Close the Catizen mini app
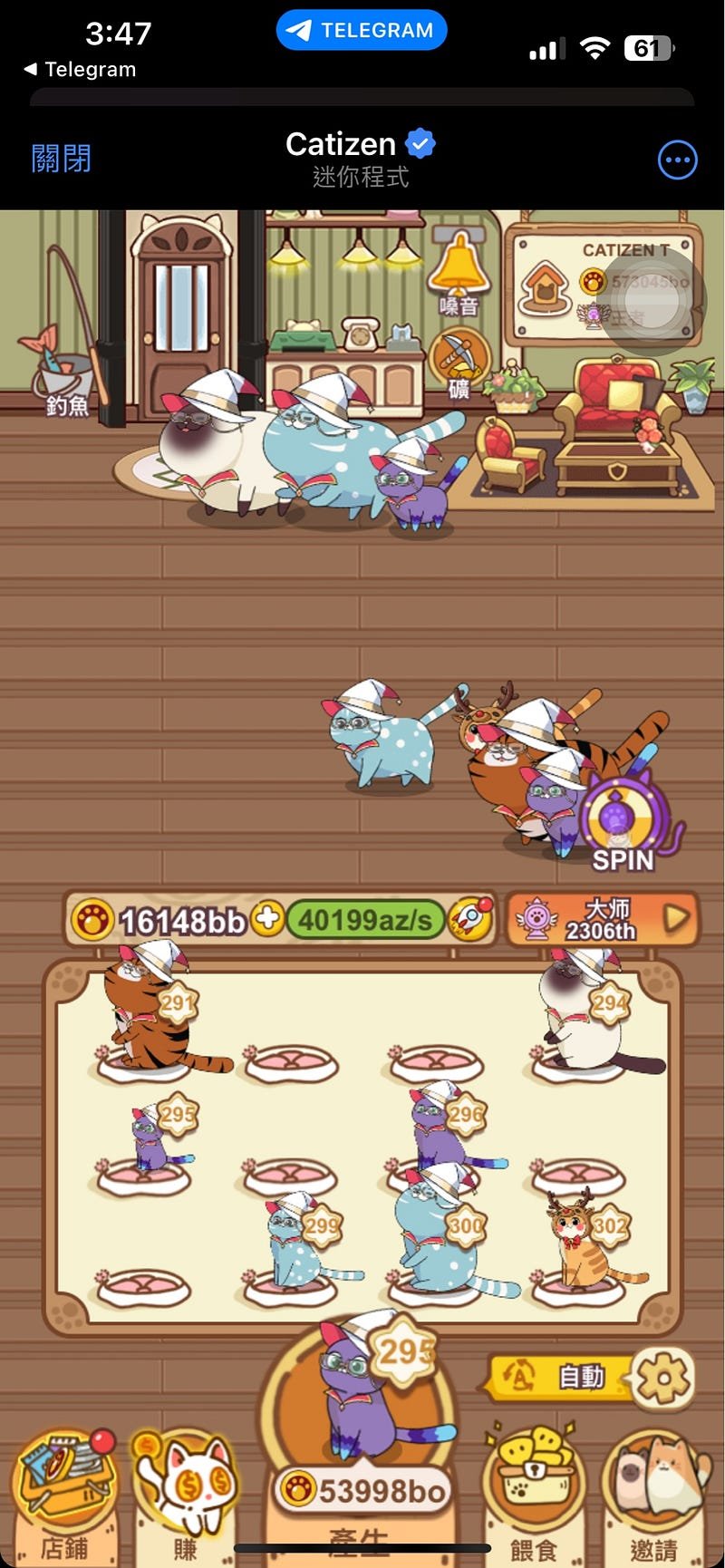Image resolution: width=725 pixels, height=1568 pixels. coord(61,159)
